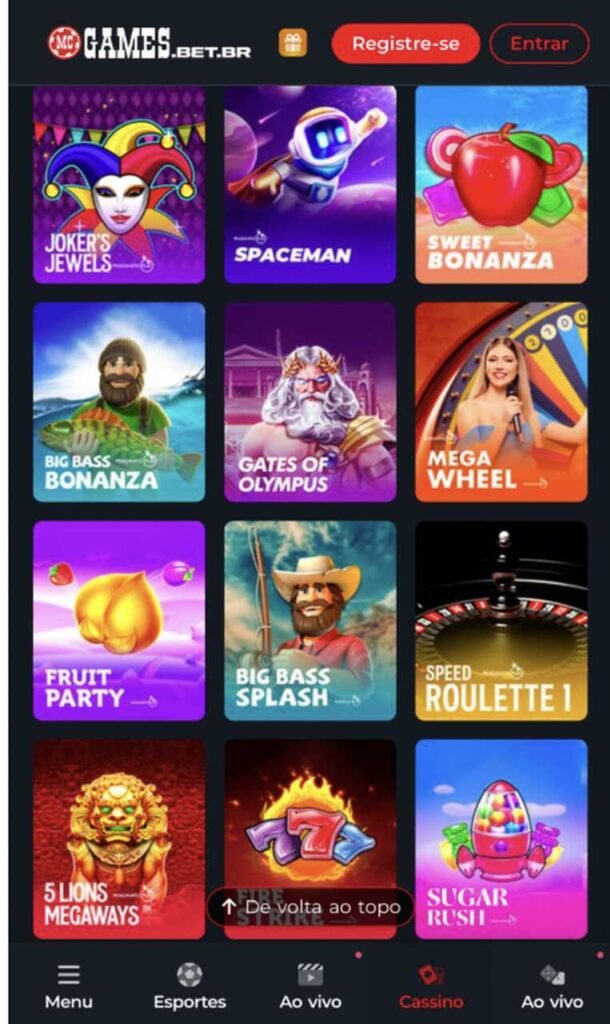Open Ao vivo tab with dice icon
Viewport: 610px width, 1024px height.
pos(551,985)
